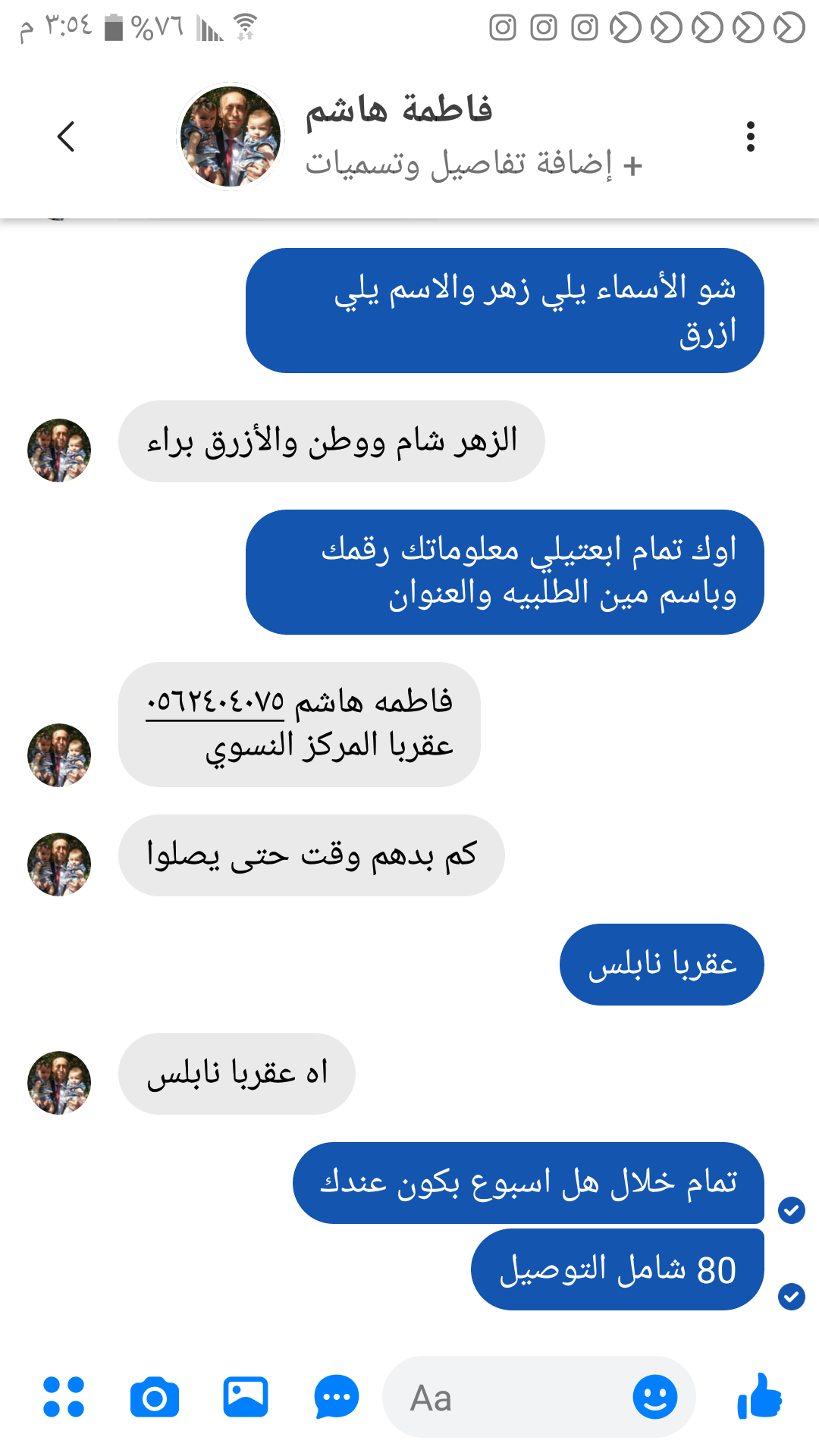
Task: Go back from the chat
Action: [67, 136]
